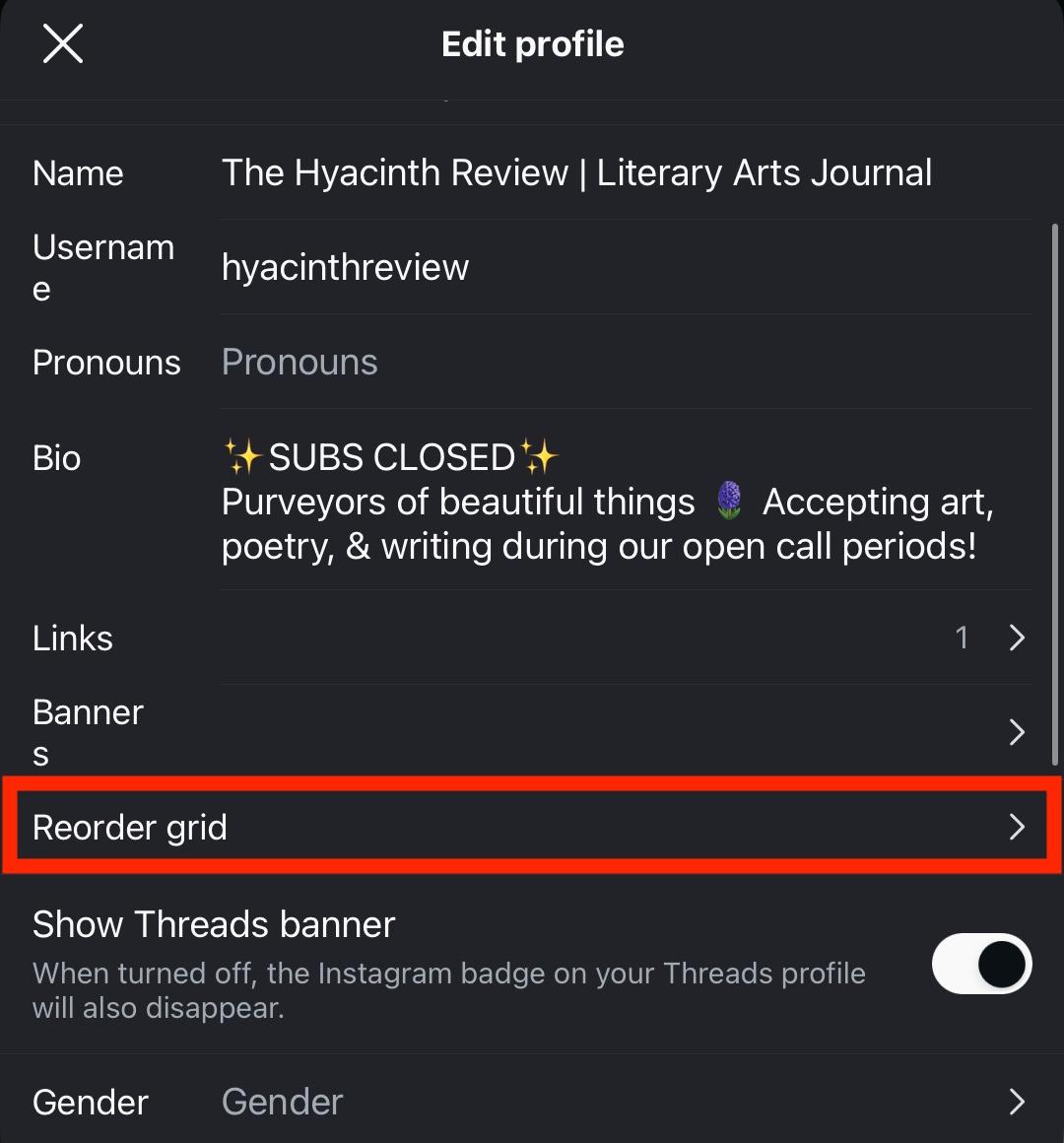This screenshot has width=1064, height=1143.
Task: Open the Gender selection row
Action: click(532, 1102)
